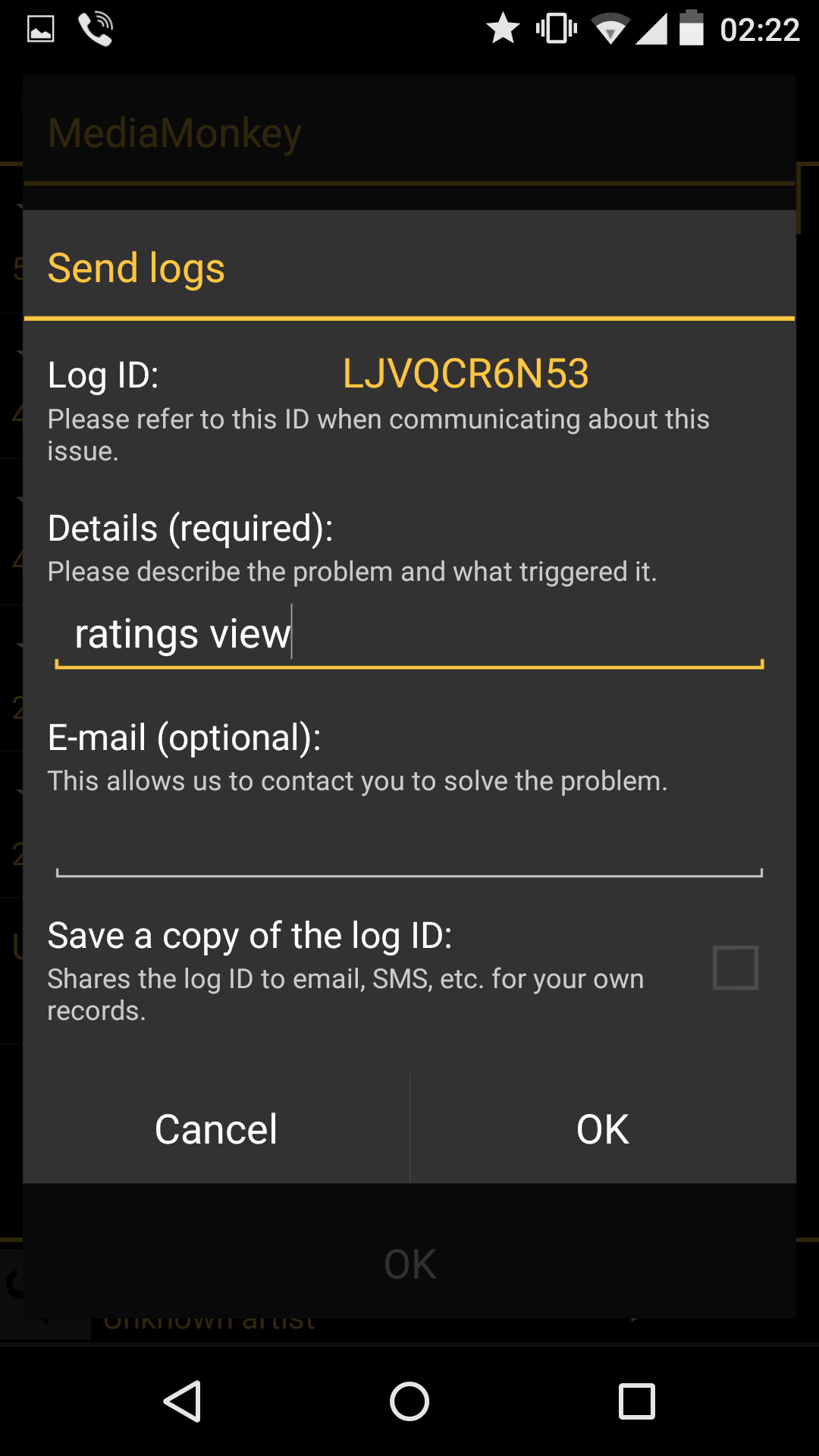Confirm sending logs with OK
The width and height of the screenshot is (819, 1456).
tap(603, 1129)
